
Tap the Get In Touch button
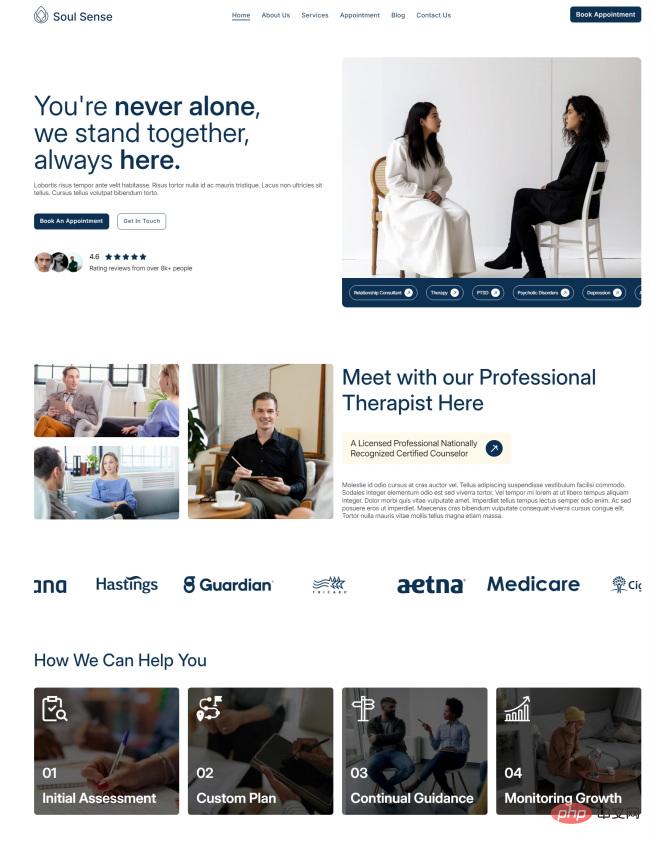pyautogui.click(x=141, y=221)
